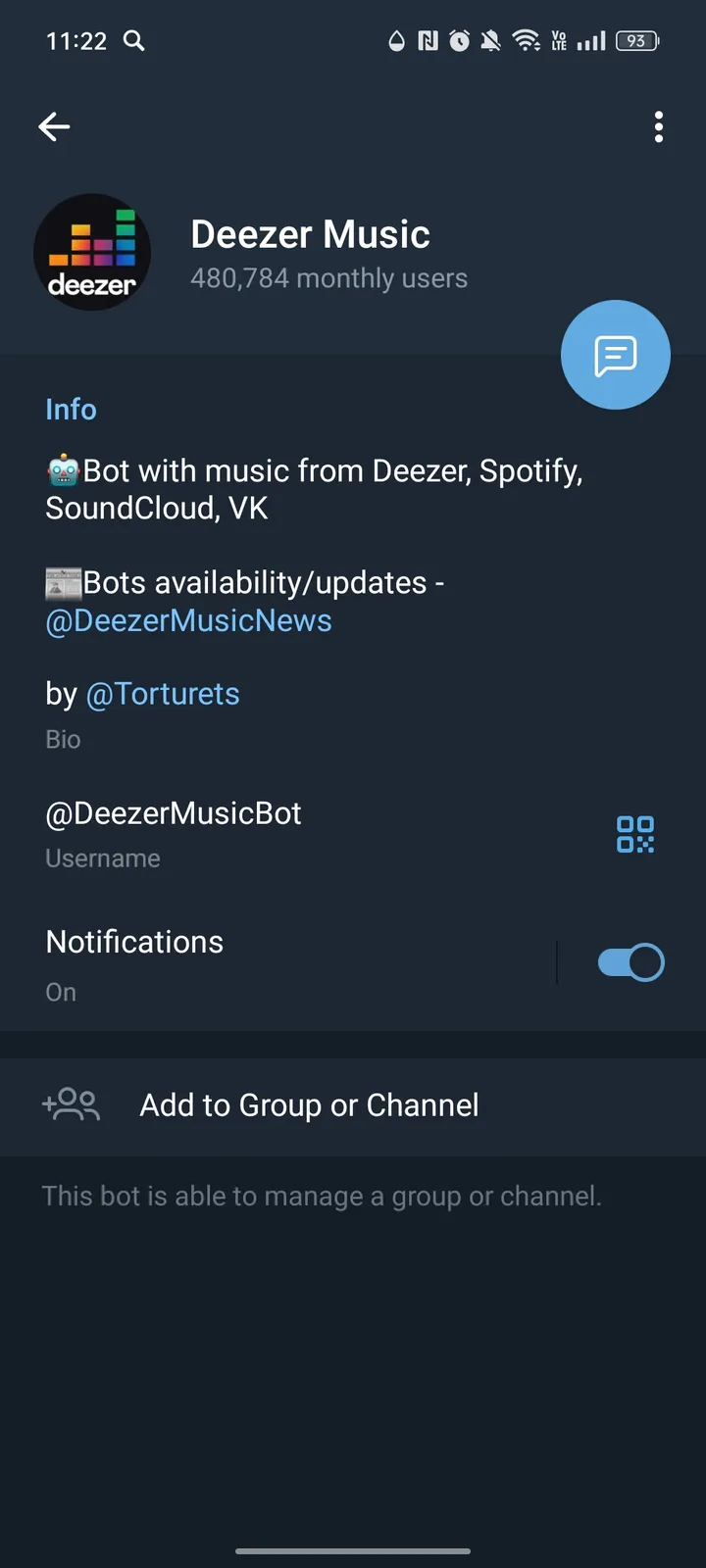Tap the muted bell status icon
706x1568 pixels.
pos(493,41)
